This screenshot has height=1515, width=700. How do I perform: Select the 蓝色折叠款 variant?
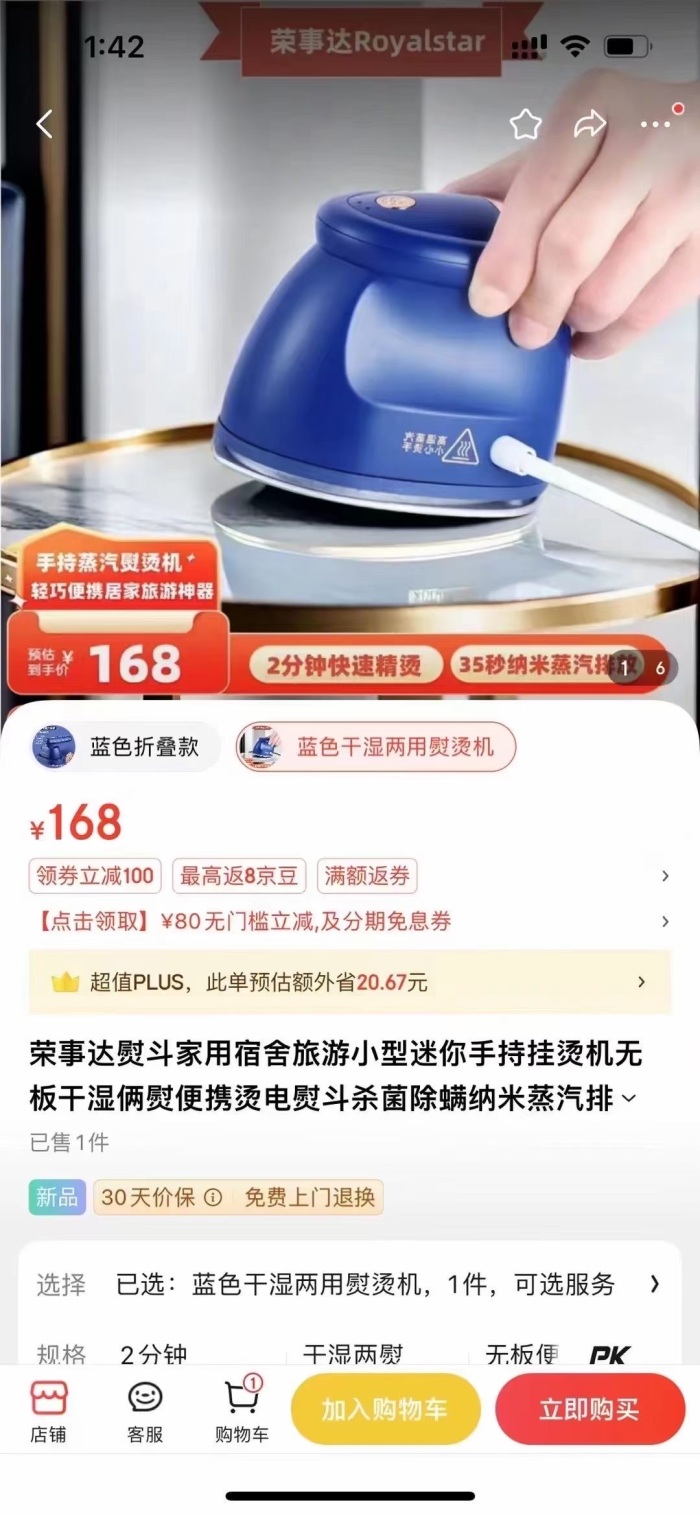(125, 747)
